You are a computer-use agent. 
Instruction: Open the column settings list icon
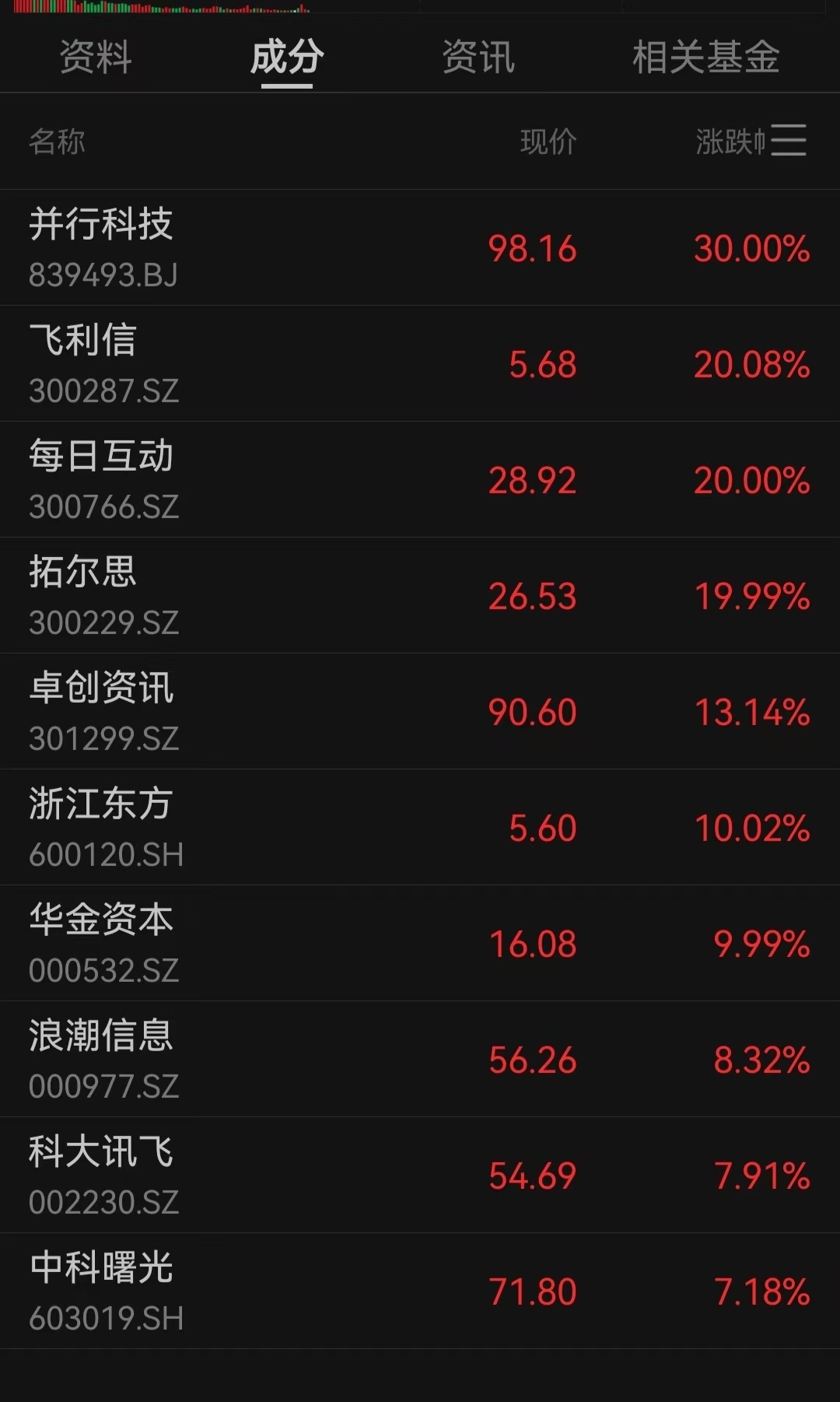pyautogui.click(x=789, y=141)
